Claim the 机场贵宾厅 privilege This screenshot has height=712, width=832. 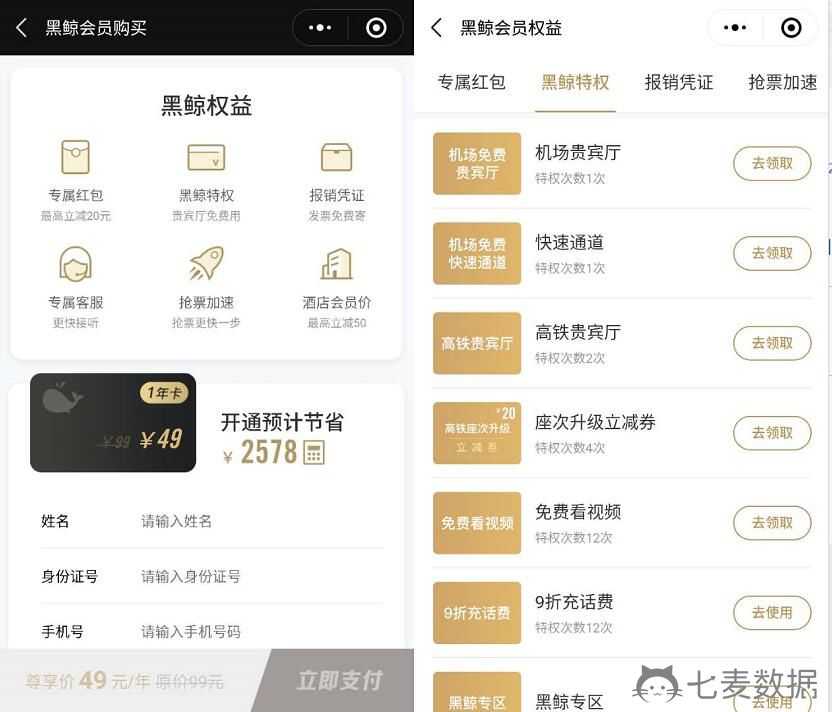click(771, 163)
